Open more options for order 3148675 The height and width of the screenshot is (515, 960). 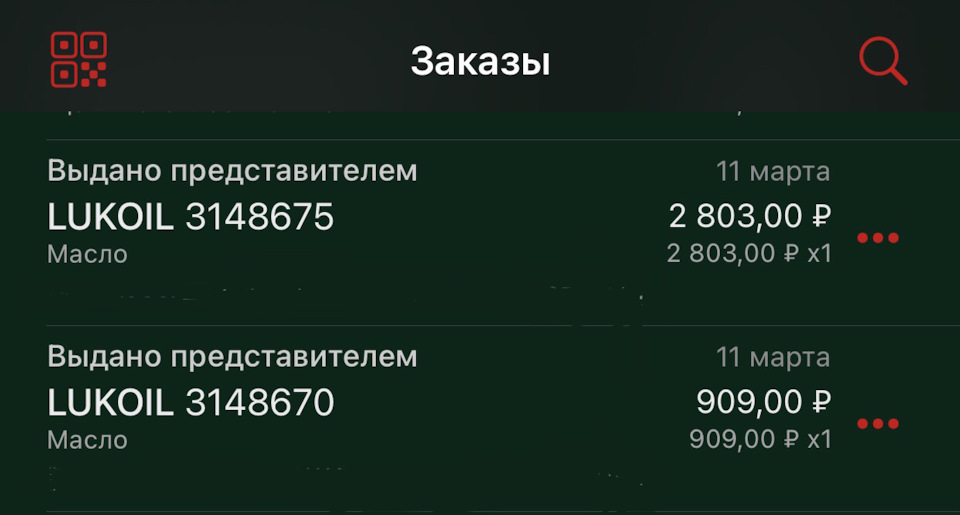coord(878,238)
